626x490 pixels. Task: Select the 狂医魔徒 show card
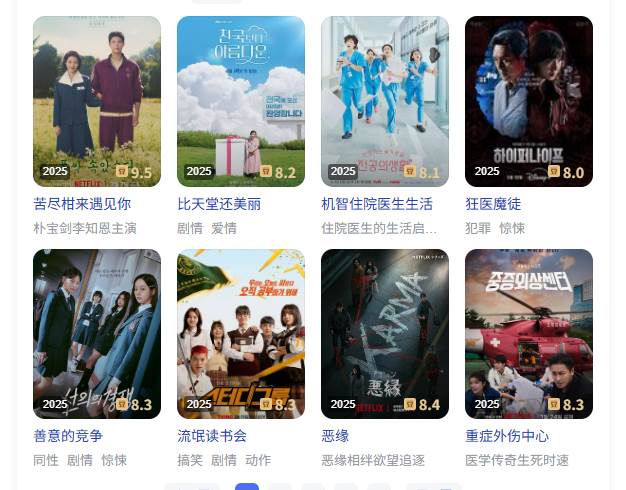coord(529,101)
